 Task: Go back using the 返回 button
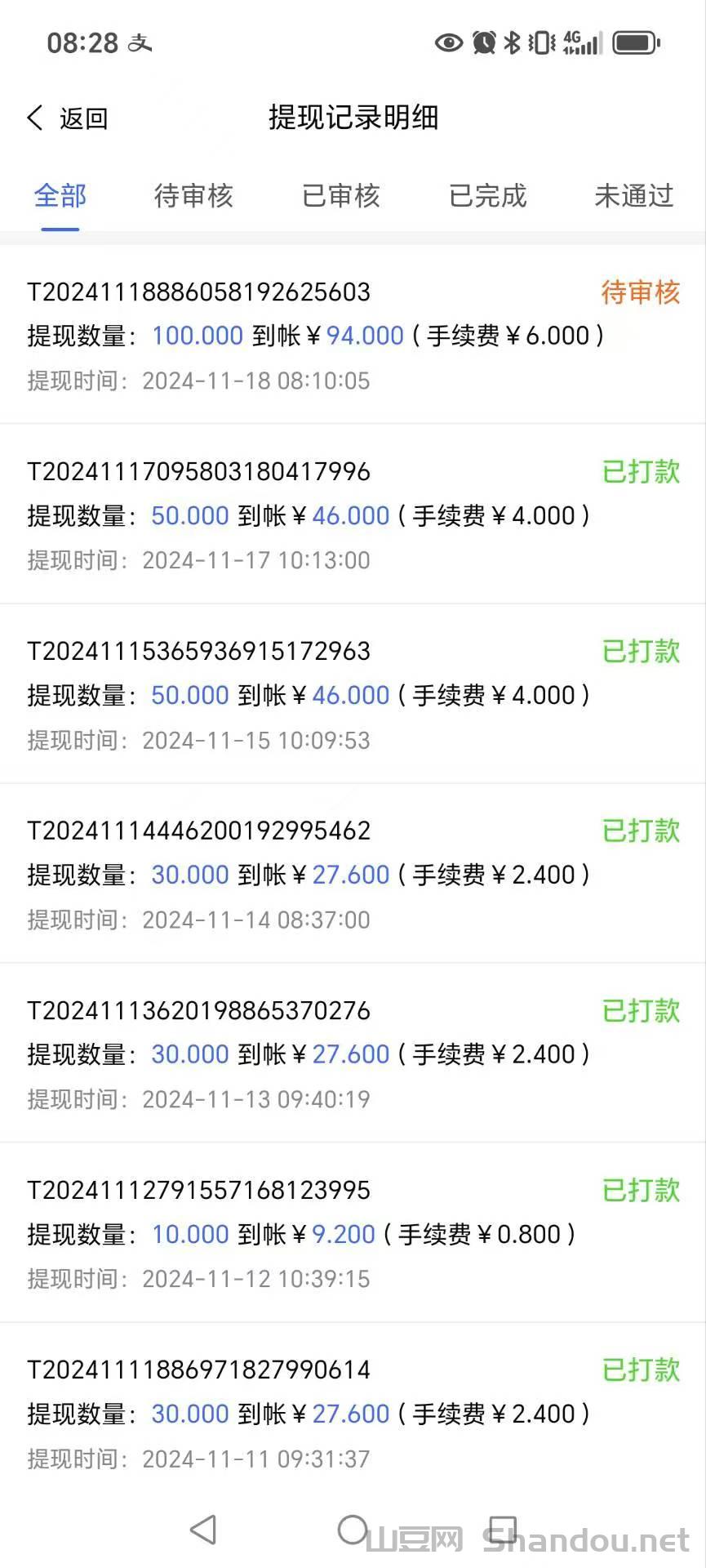(x=68, y=118)
